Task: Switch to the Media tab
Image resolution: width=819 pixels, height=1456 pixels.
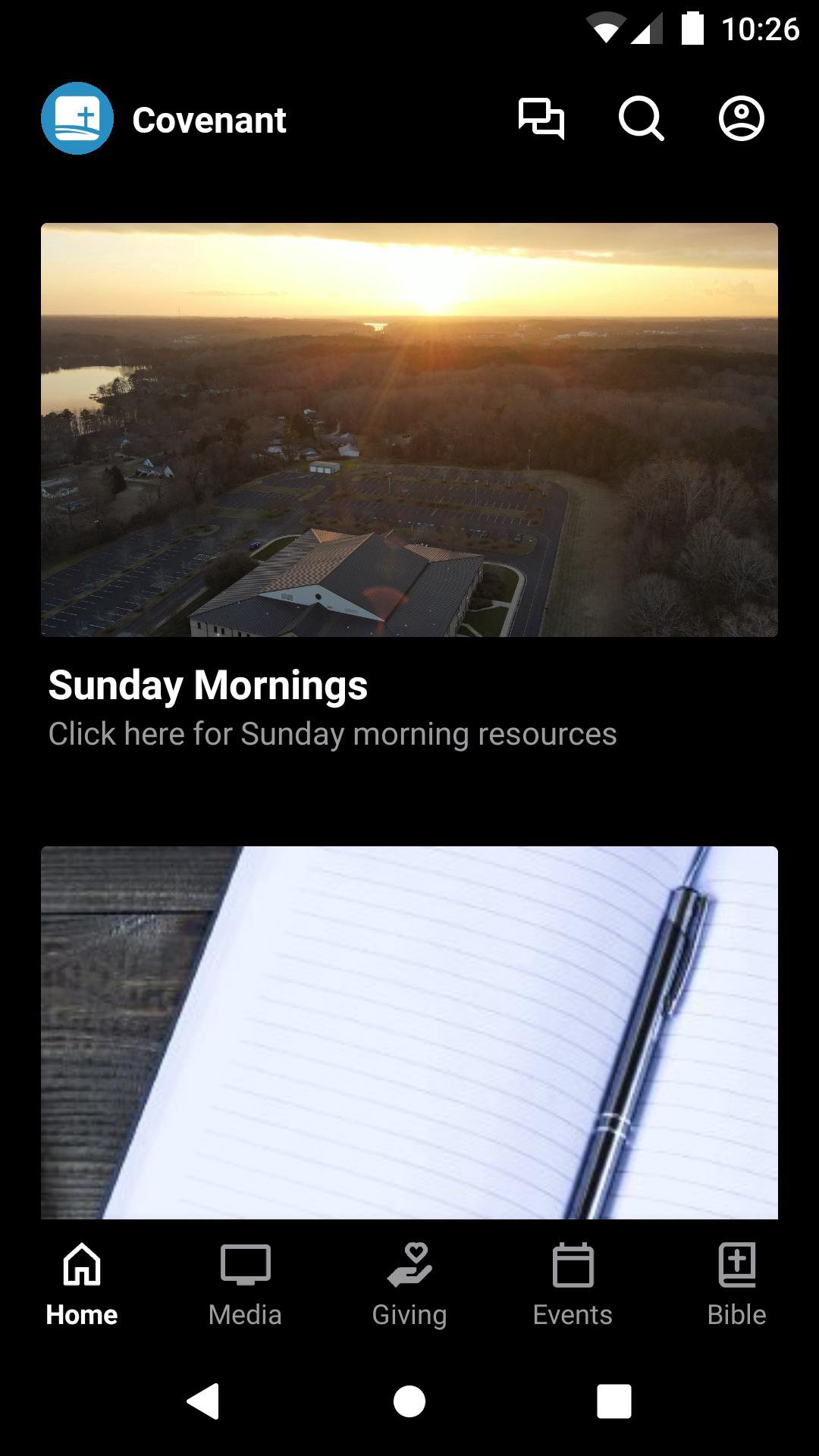Action: tap(245, 1284)
